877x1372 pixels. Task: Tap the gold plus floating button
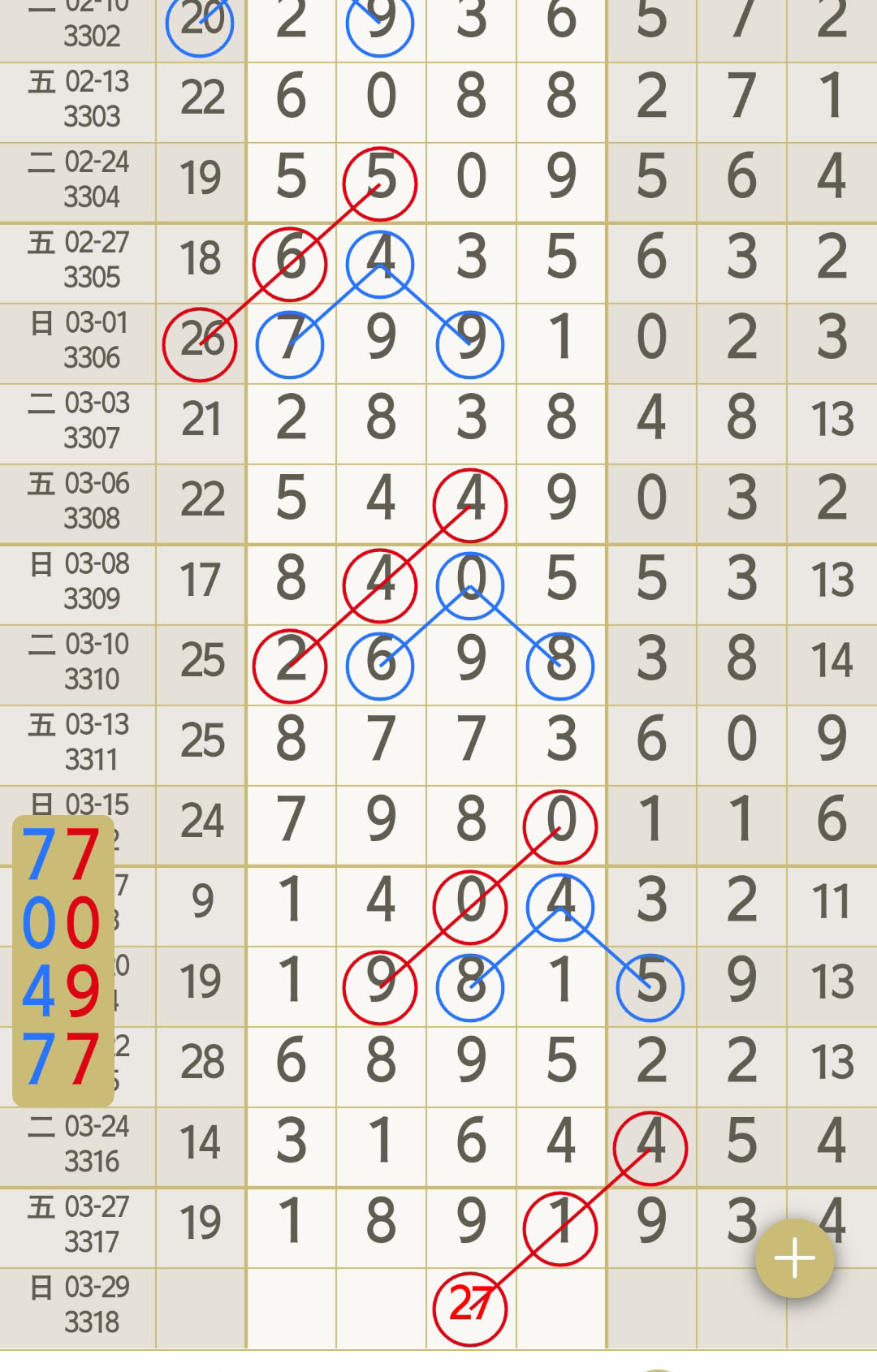pos(794,1258)
